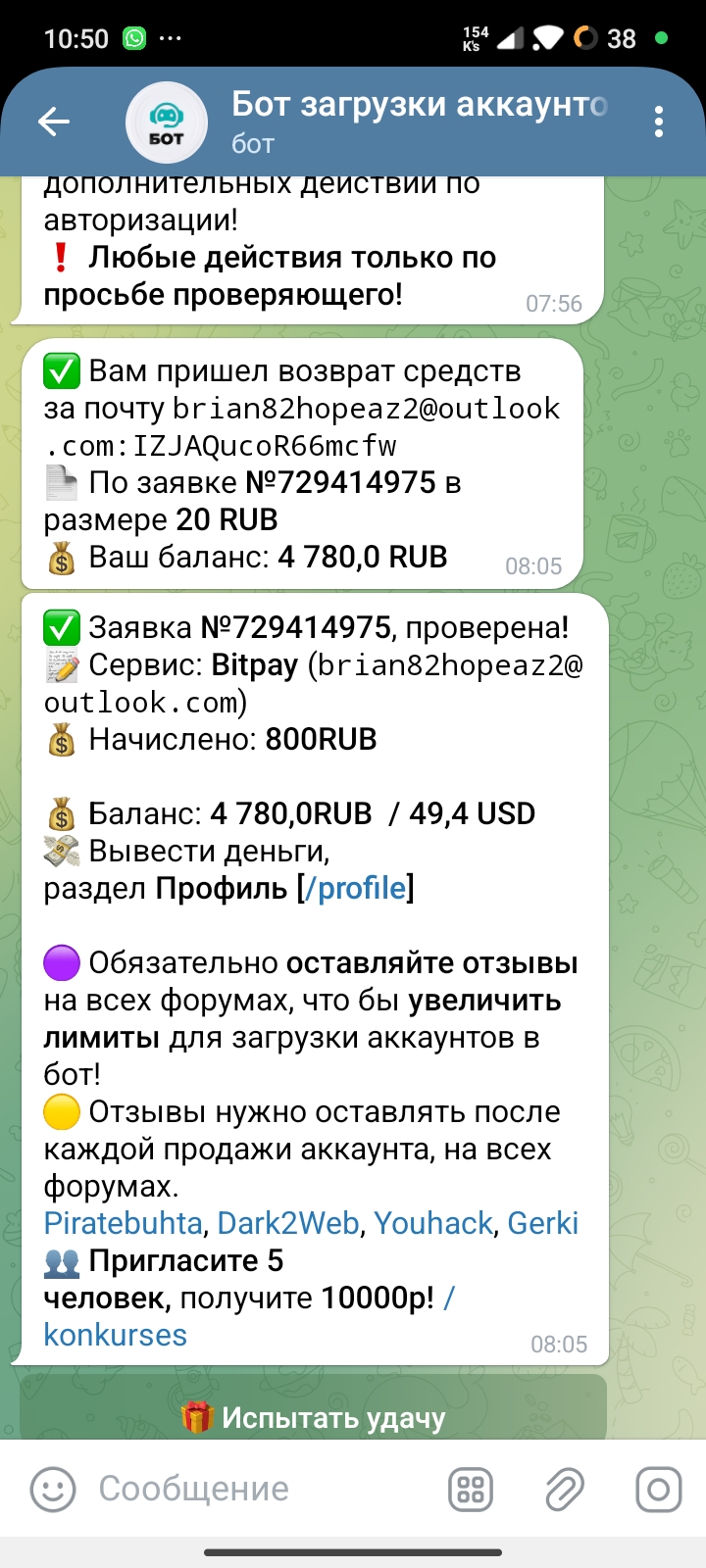Go back to the chat list
706x1568 pixels.
(x=54, y=122)
